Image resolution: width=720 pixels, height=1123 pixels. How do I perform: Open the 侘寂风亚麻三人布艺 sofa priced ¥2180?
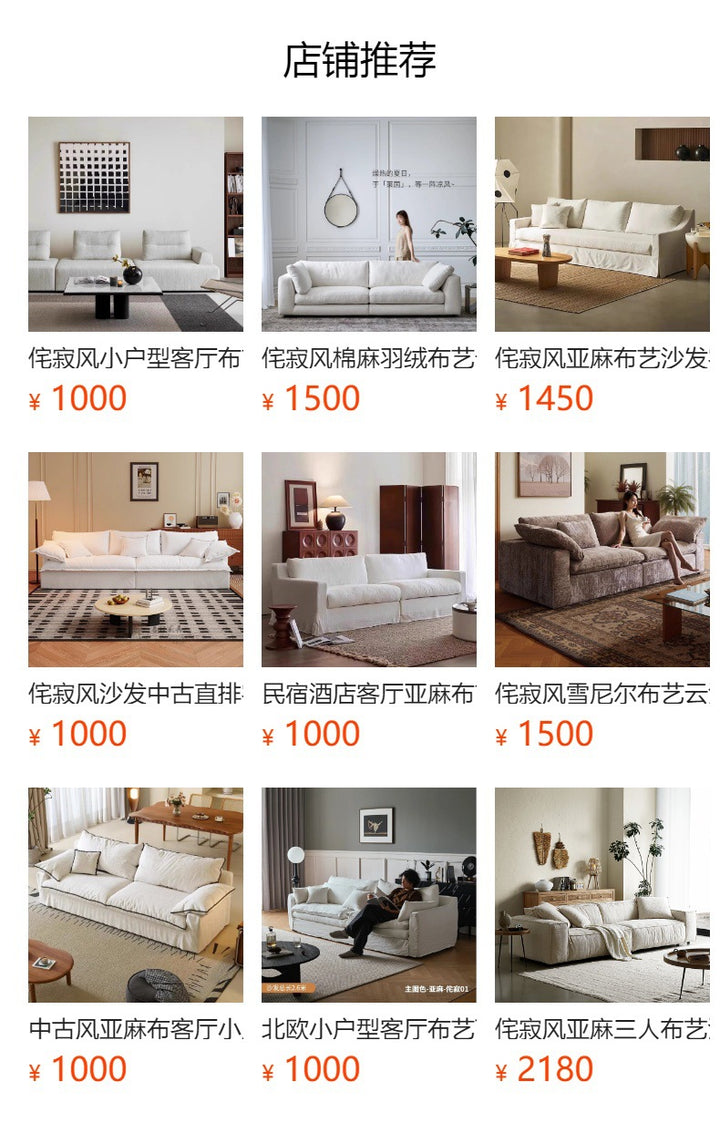click(602, 894)
